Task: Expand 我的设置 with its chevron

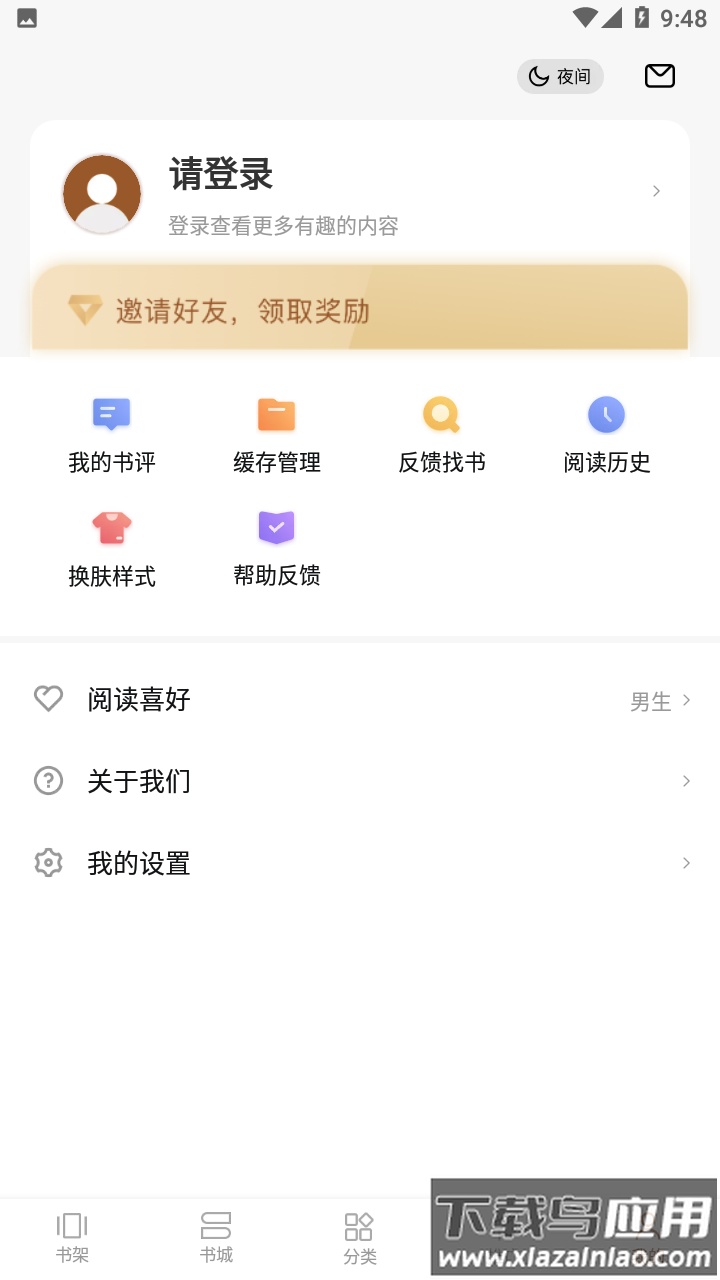Action: click(686, 863)
